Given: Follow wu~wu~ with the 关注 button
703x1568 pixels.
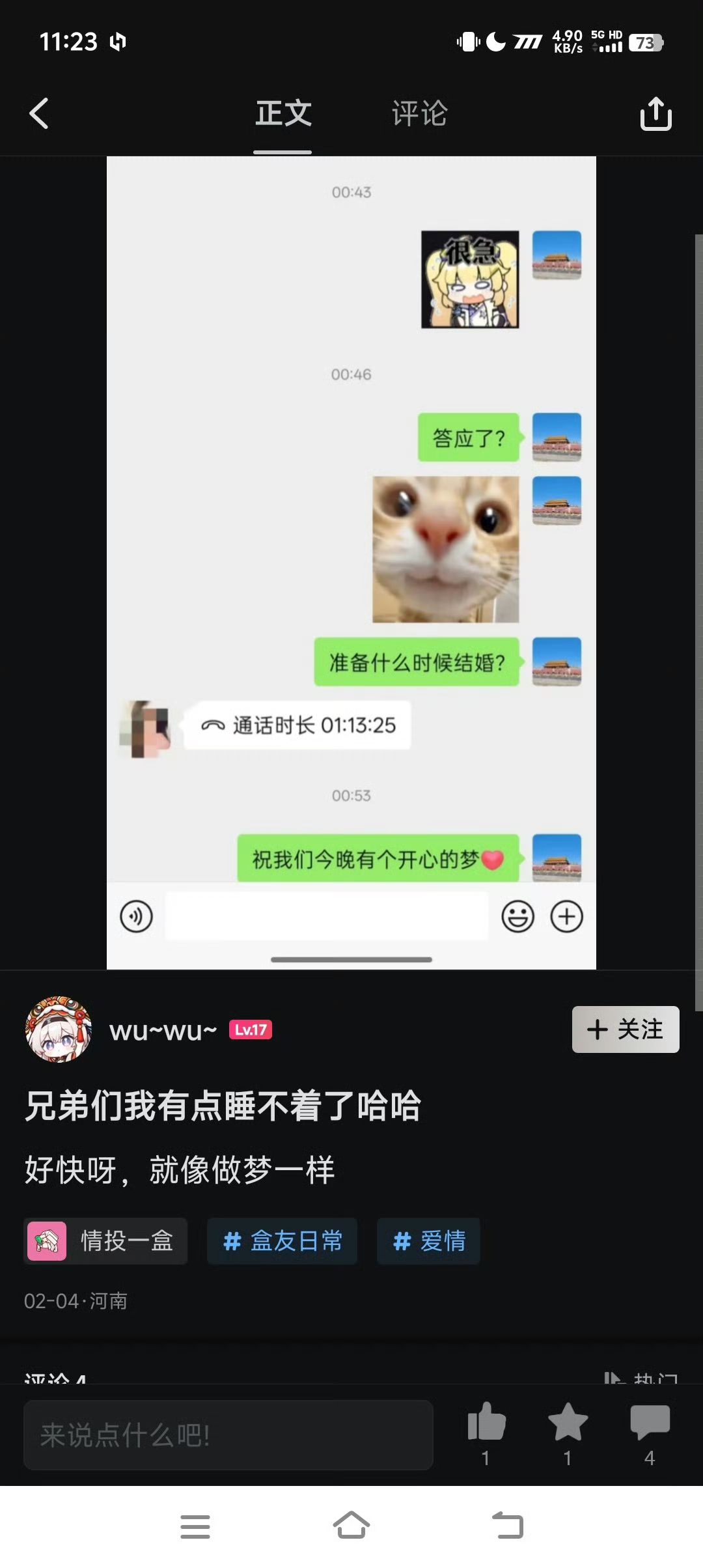Looking at the screenshot, I should [x=626, y=1029].
